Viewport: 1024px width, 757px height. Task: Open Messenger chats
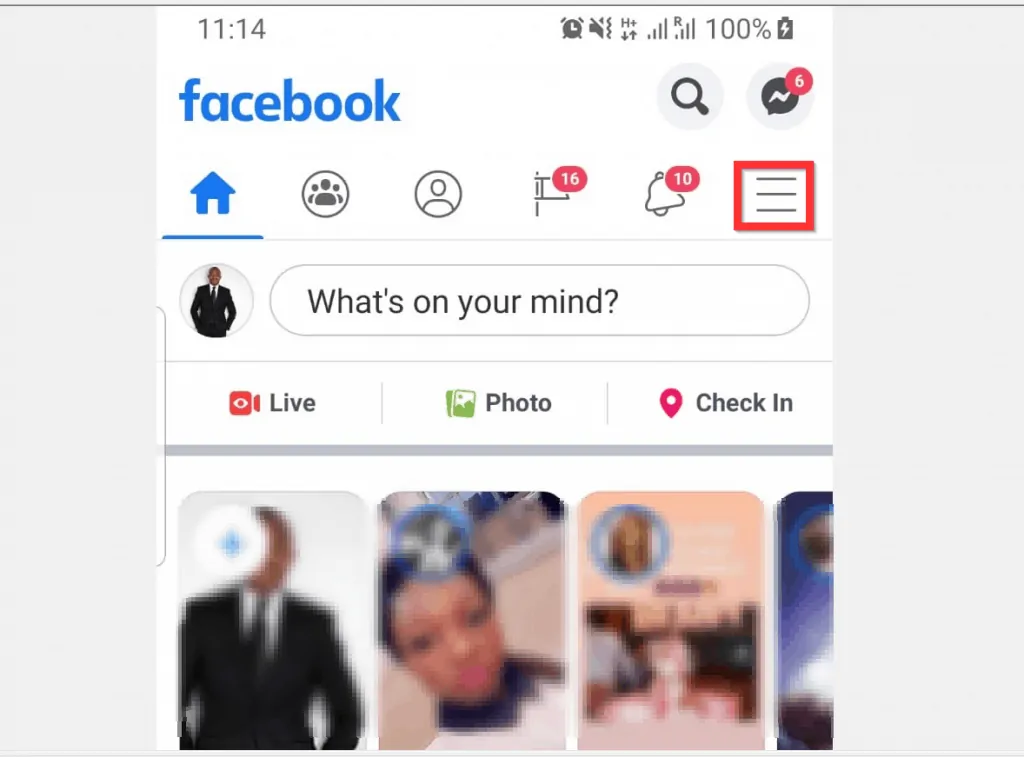780,97
